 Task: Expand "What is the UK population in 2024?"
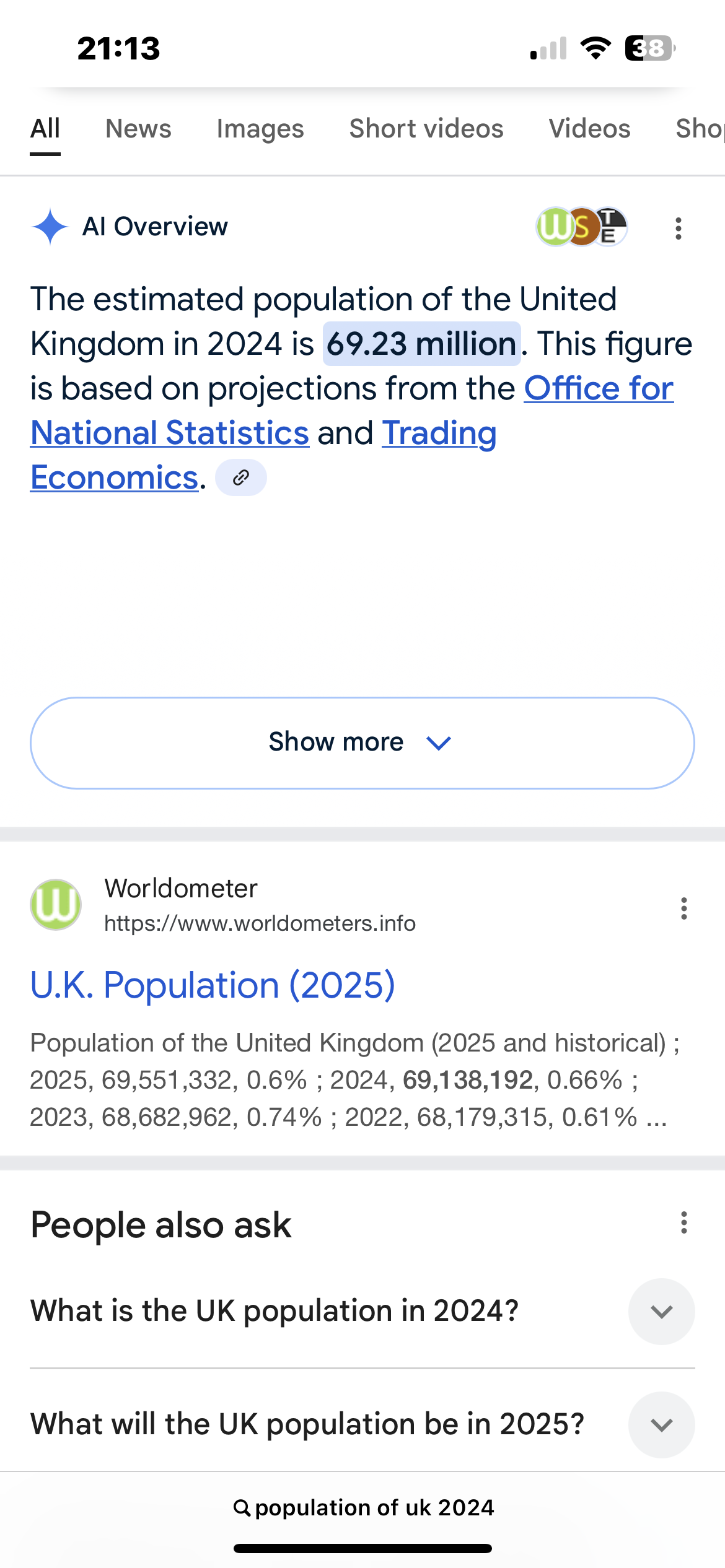(x=362, y=1311)
